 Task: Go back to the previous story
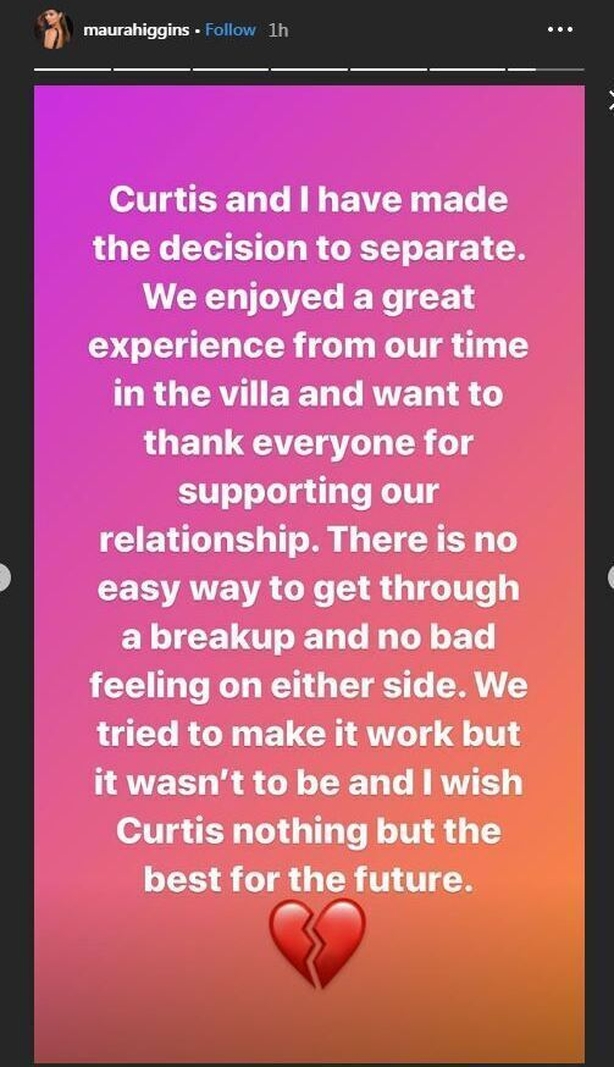coord(4,577)
